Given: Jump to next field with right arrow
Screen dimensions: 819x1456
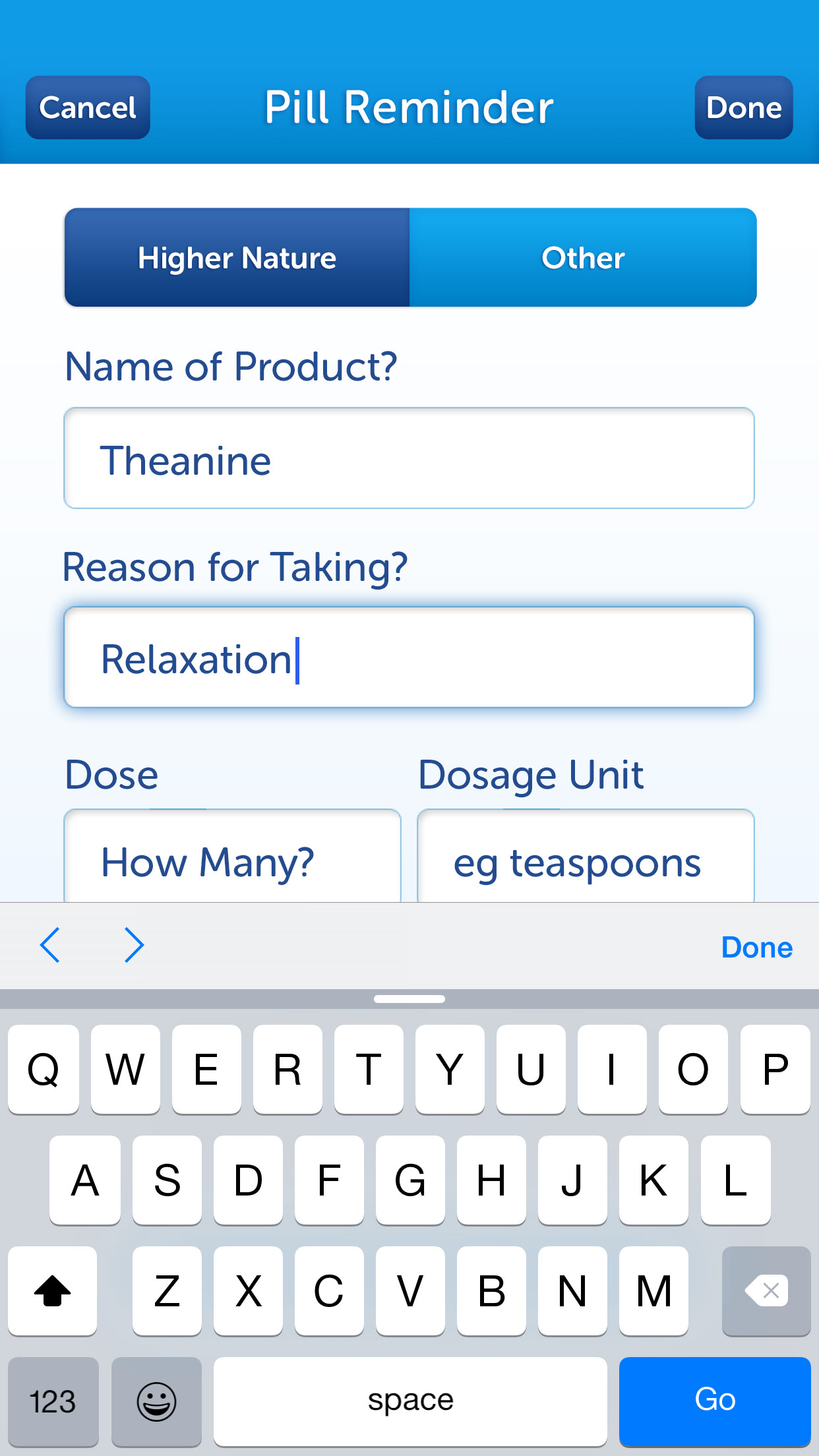Looking at the screenshot, I should tap(135, 946).
